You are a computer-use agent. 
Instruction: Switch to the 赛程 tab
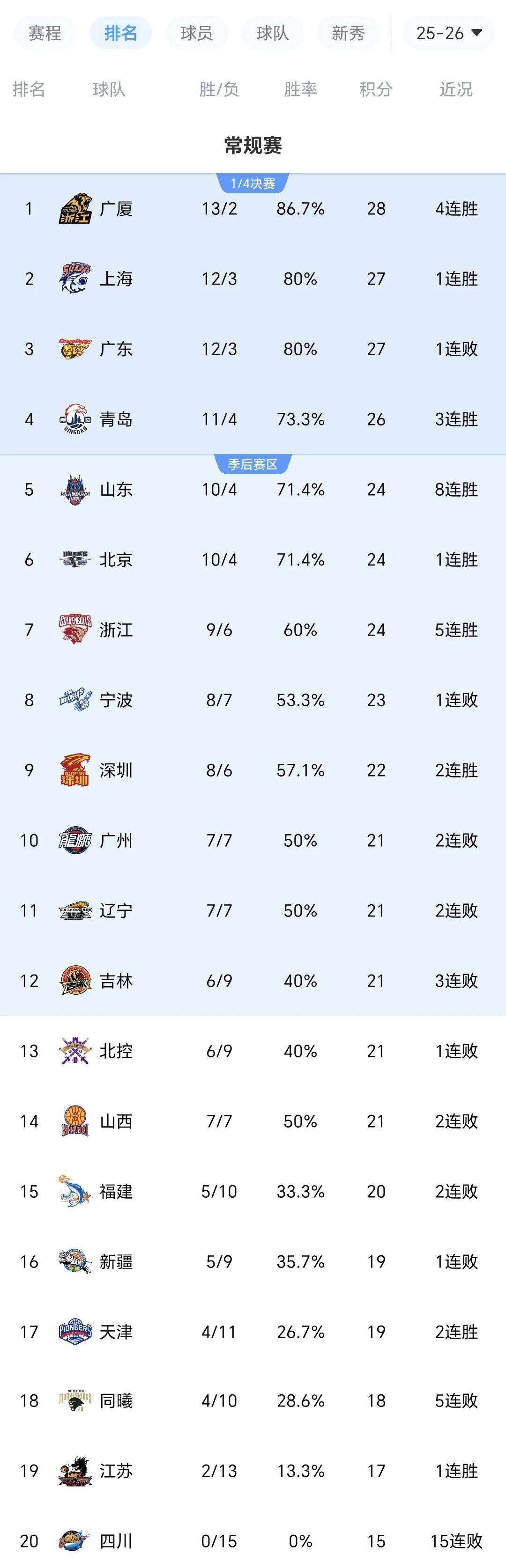point(45,33)
